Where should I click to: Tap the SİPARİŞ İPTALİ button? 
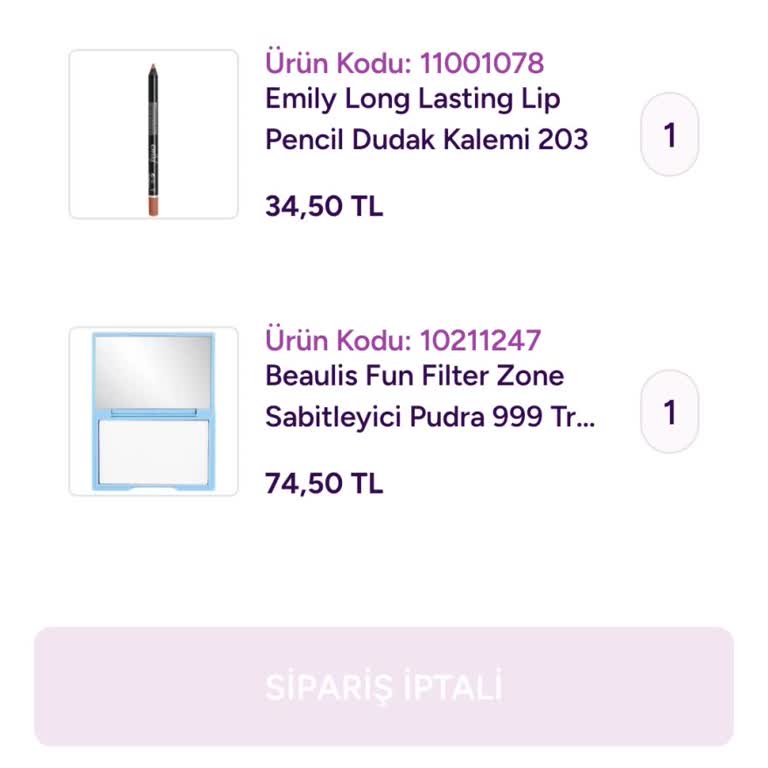pyautogui.click(x=384, y=687)
